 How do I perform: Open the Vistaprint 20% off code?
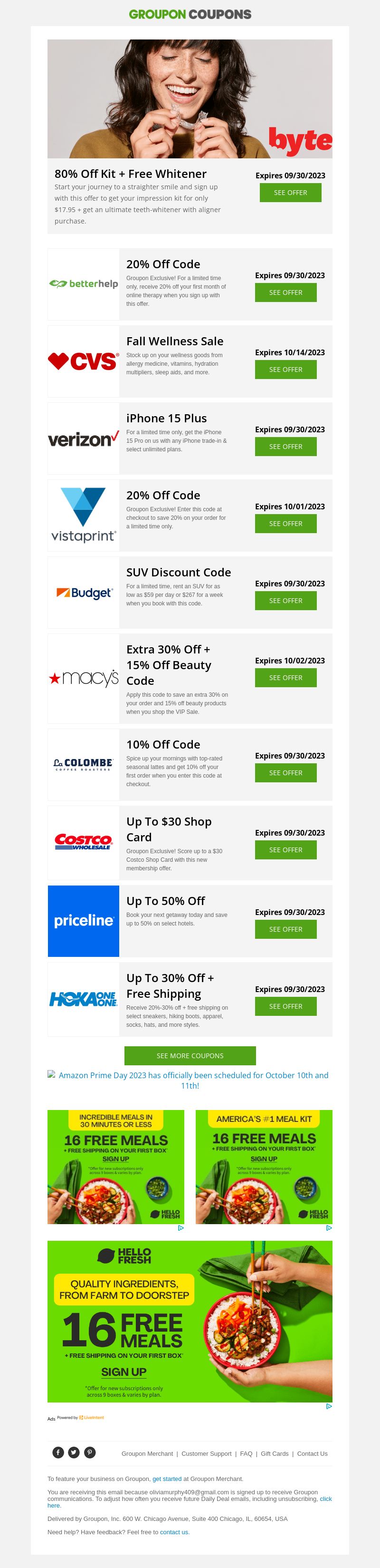[x=285, y=524]
